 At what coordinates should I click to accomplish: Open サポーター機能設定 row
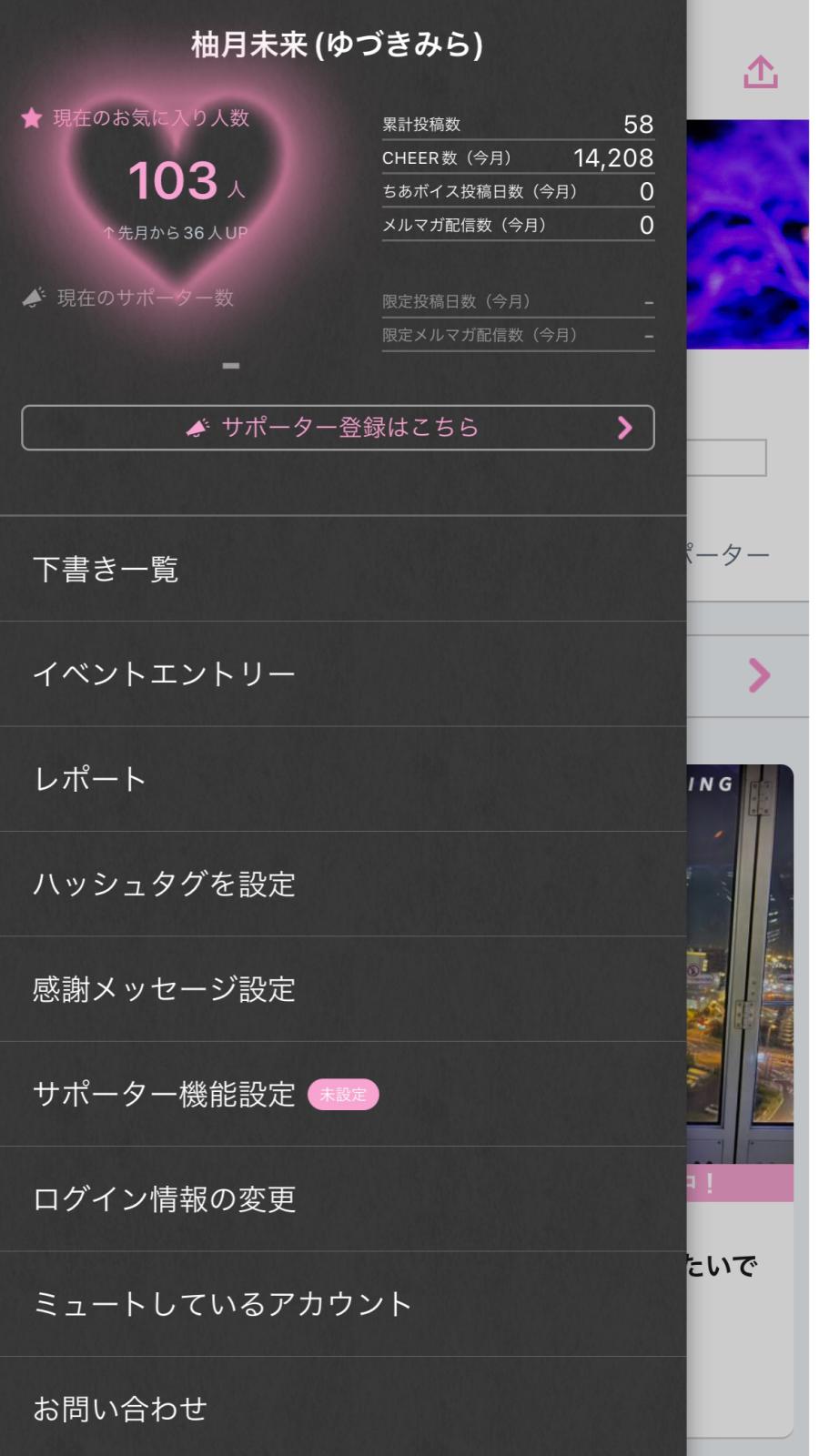342,1094
